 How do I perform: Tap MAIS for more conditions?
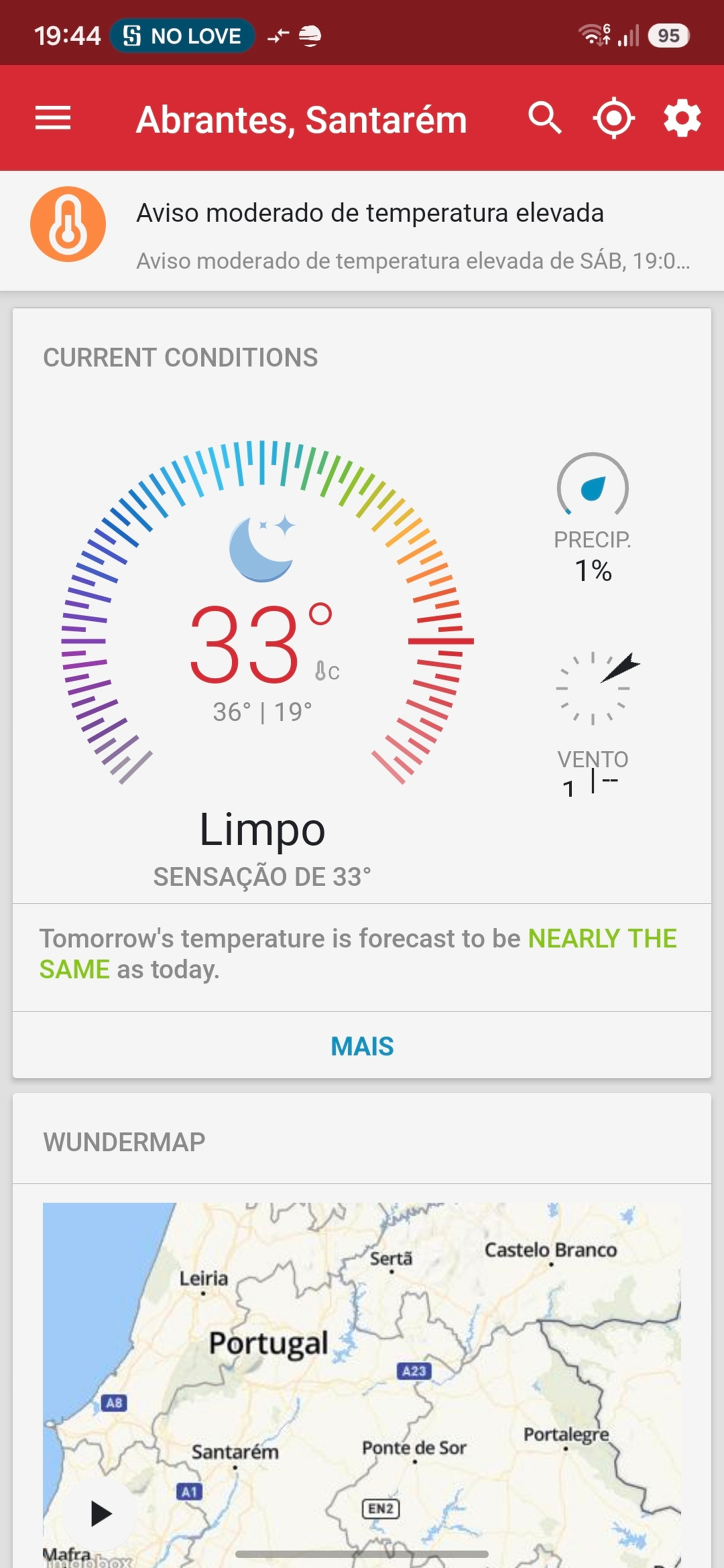pos(362,1045)
